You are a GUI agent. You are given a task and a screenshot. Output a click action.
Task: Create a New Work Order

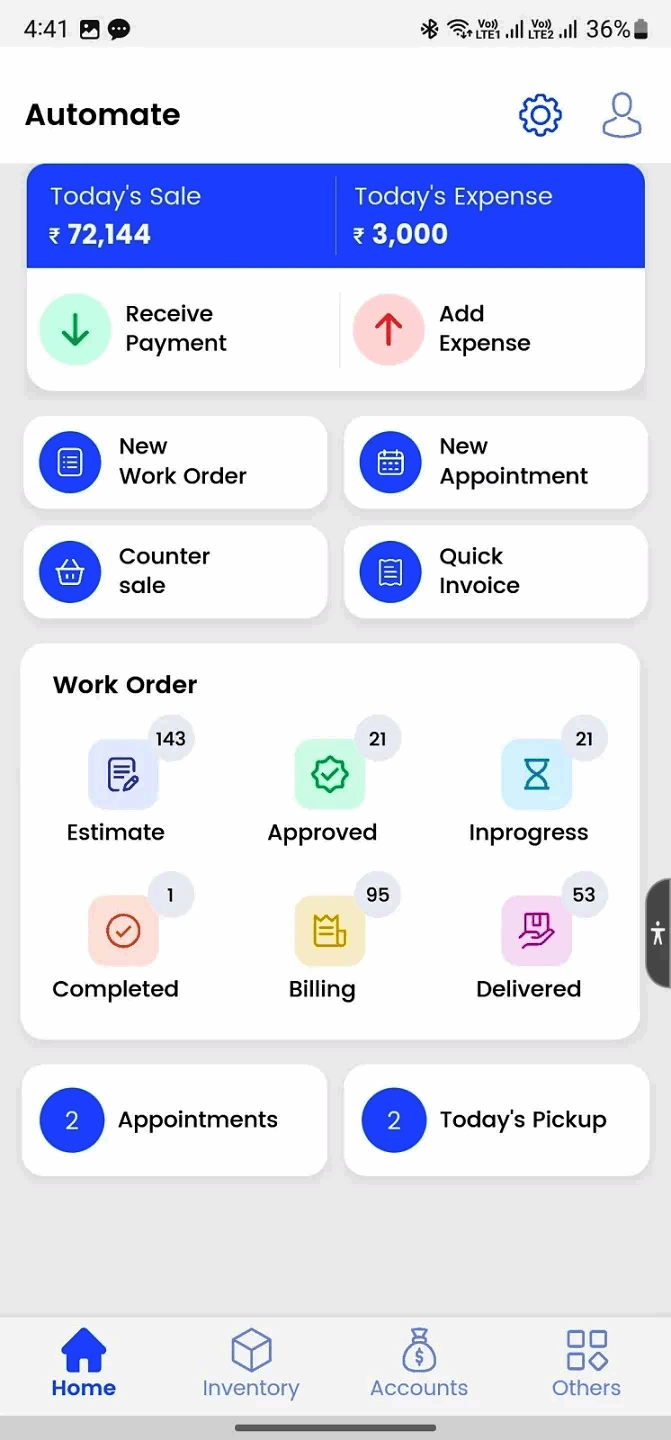[x=175, y=462]
